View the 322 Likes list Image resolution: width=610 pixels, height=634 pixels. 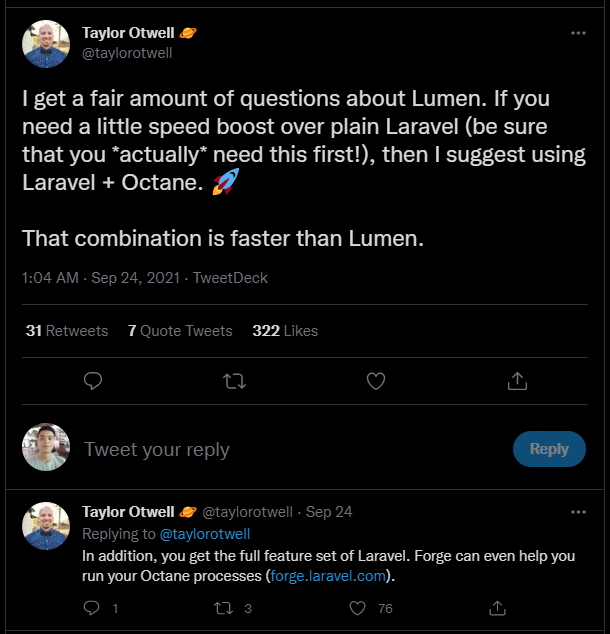285,331
